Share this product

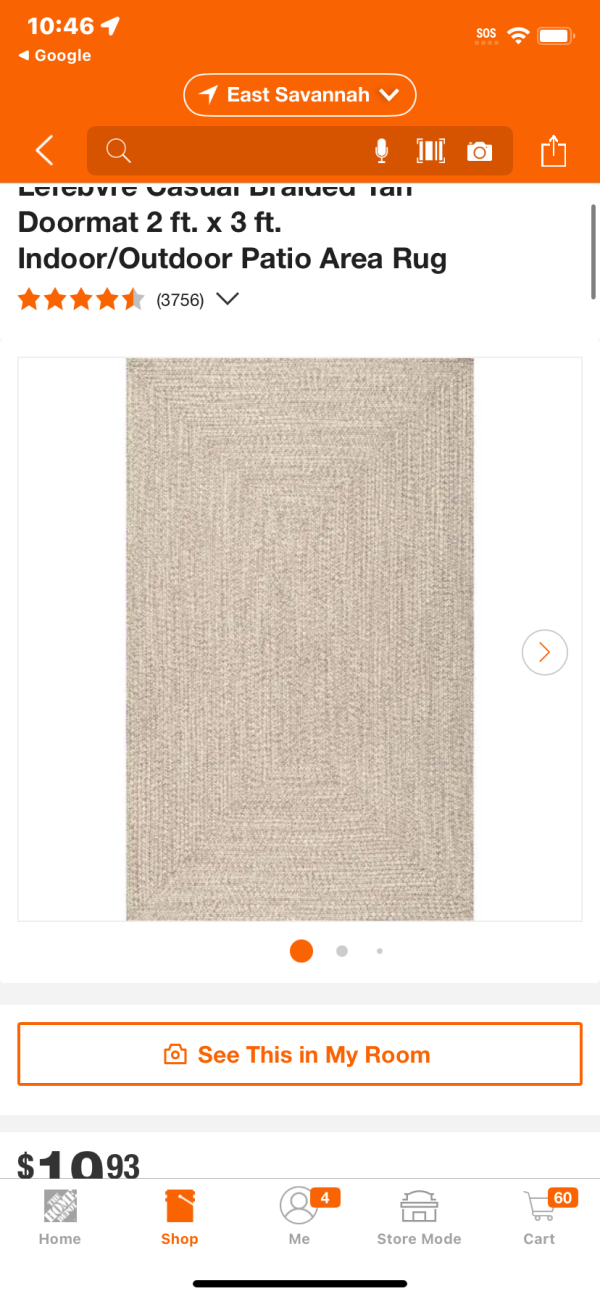click(553, 151)
